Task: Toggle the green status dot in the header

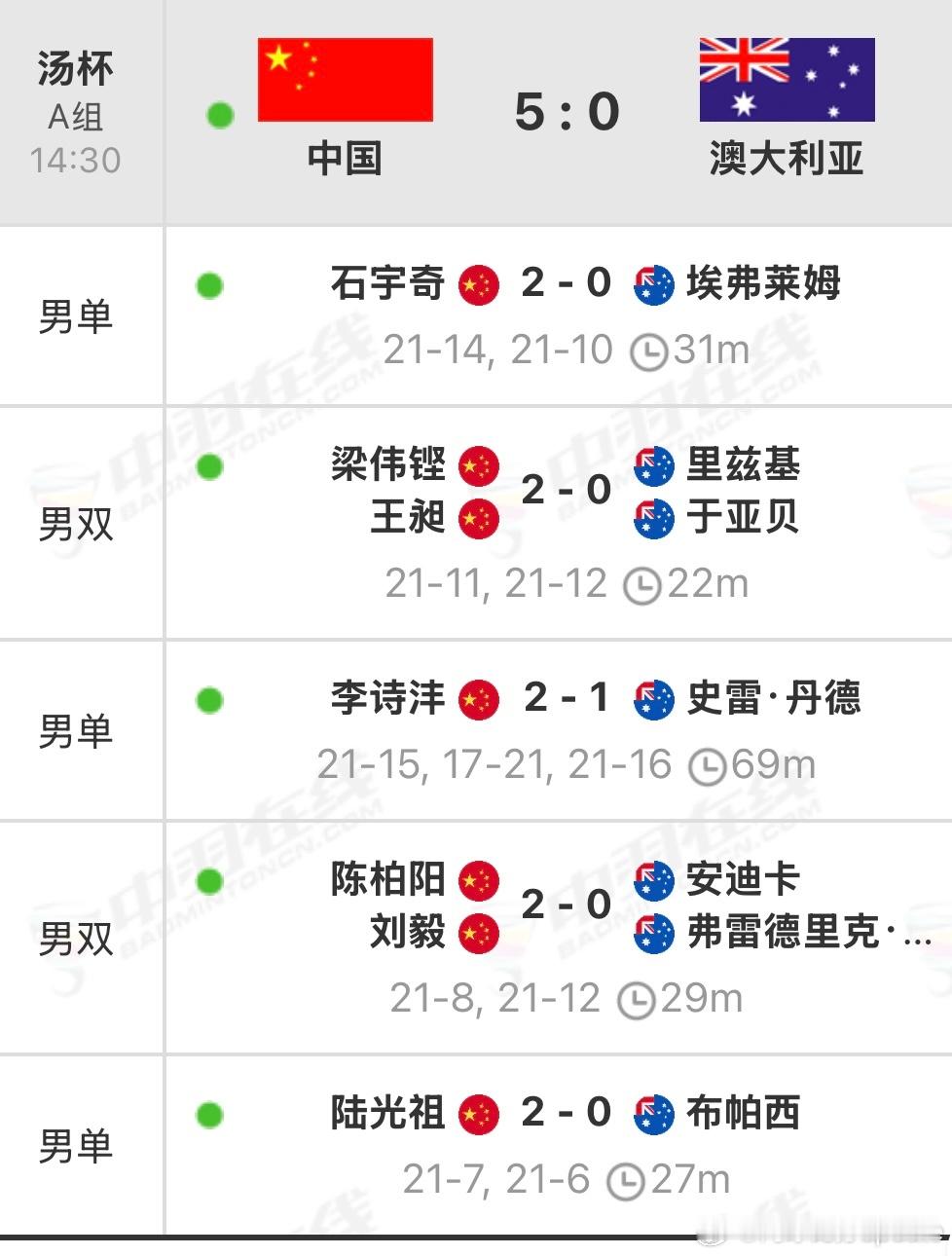Action: point(220,113)
